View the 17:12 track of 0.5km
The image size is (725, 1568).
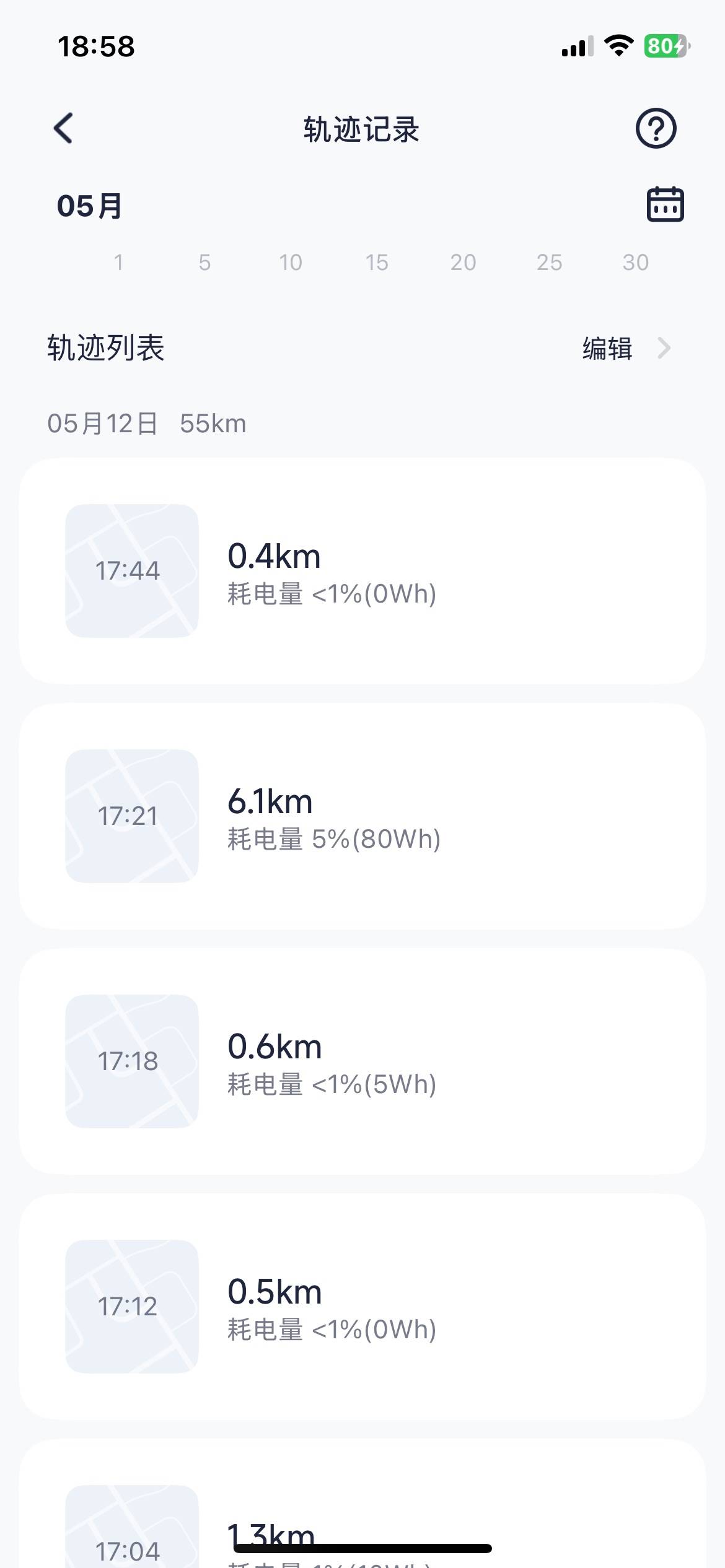click(x=362, y=1306)
